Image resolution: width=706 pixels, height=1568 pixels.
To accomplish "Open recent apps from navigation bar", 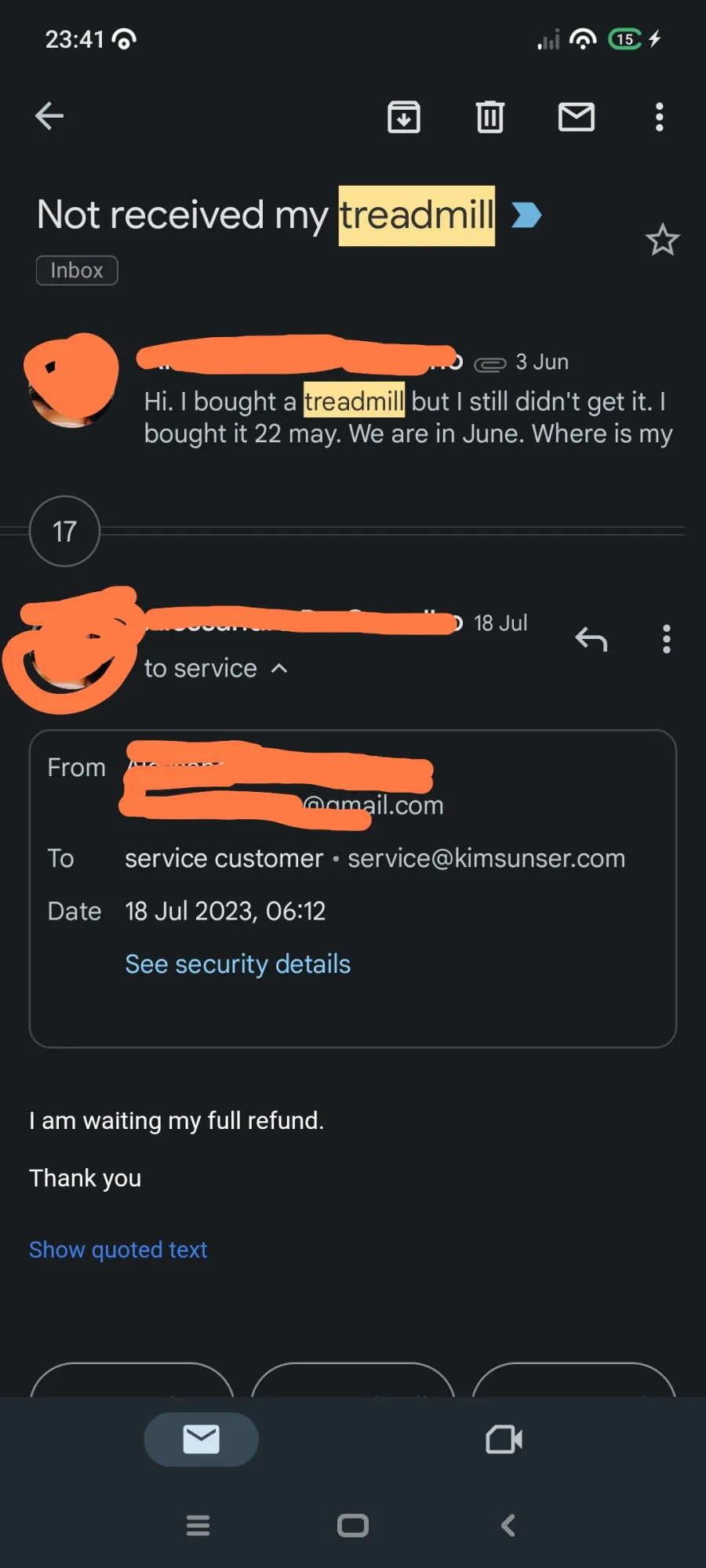I will pyautogui.click(x=198, y=1525).
